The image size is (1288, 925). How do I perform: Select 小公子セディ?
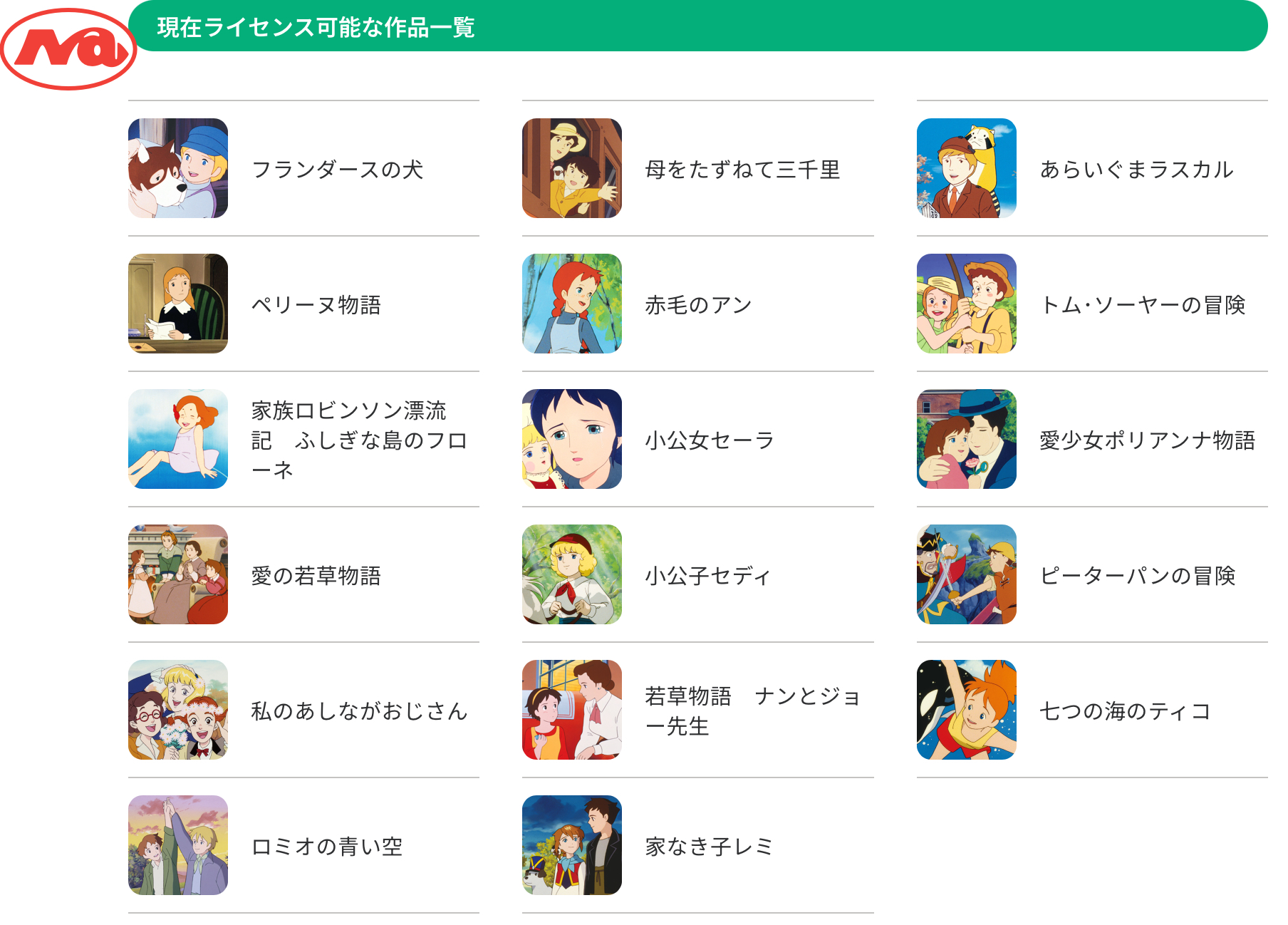click(x=697, y=574)
